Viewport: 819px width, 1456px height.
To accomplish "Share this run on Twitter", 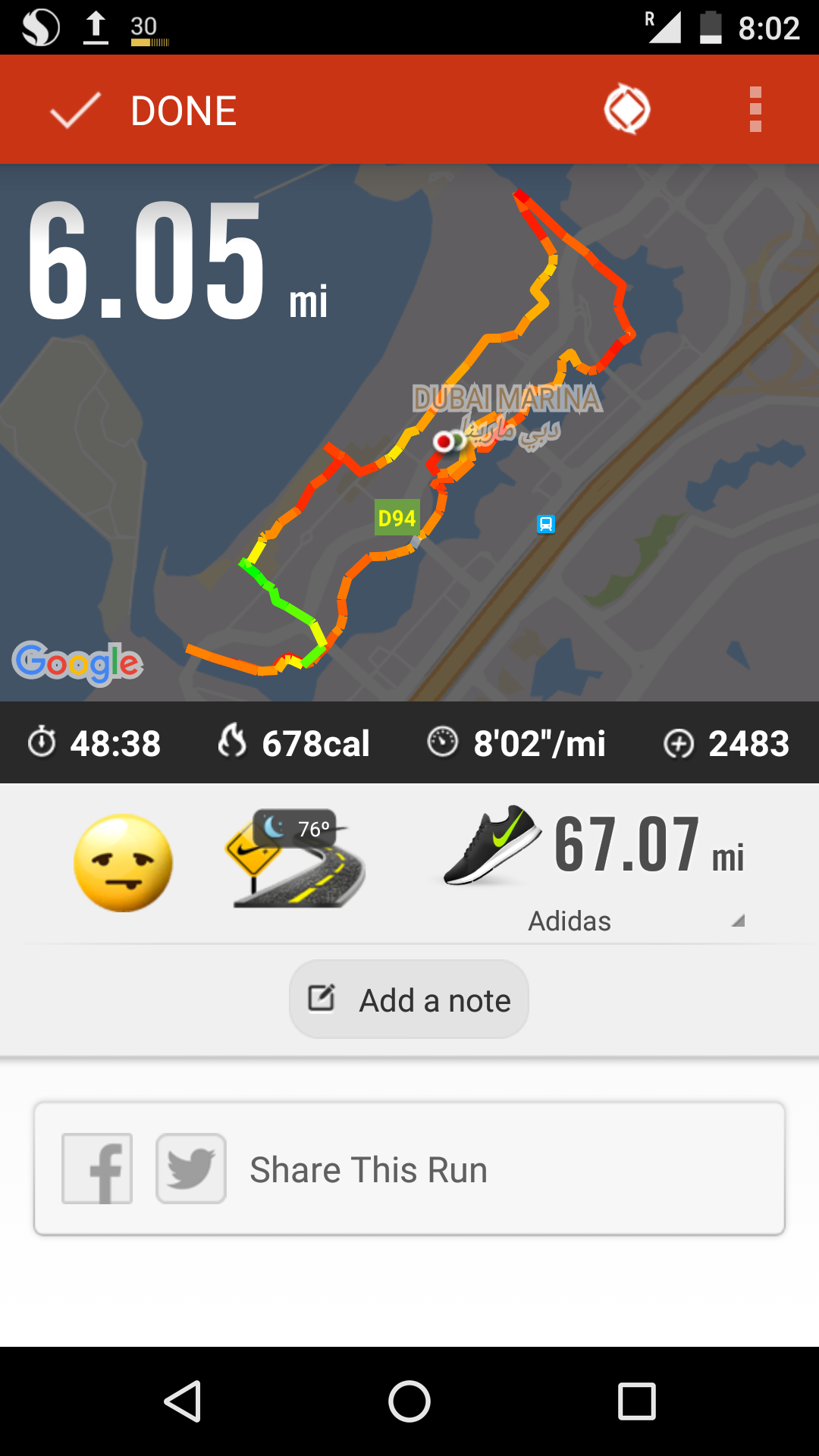I will click(x=191, y=1169).
